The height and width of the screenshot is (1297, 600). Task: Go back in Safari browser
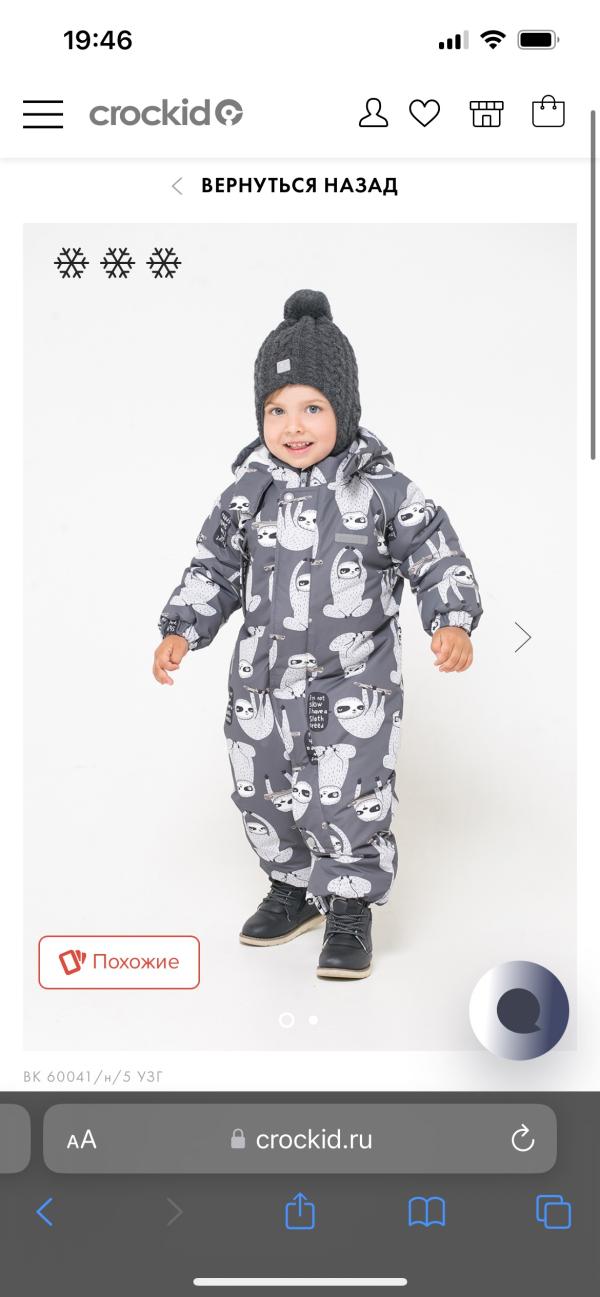45,1212
